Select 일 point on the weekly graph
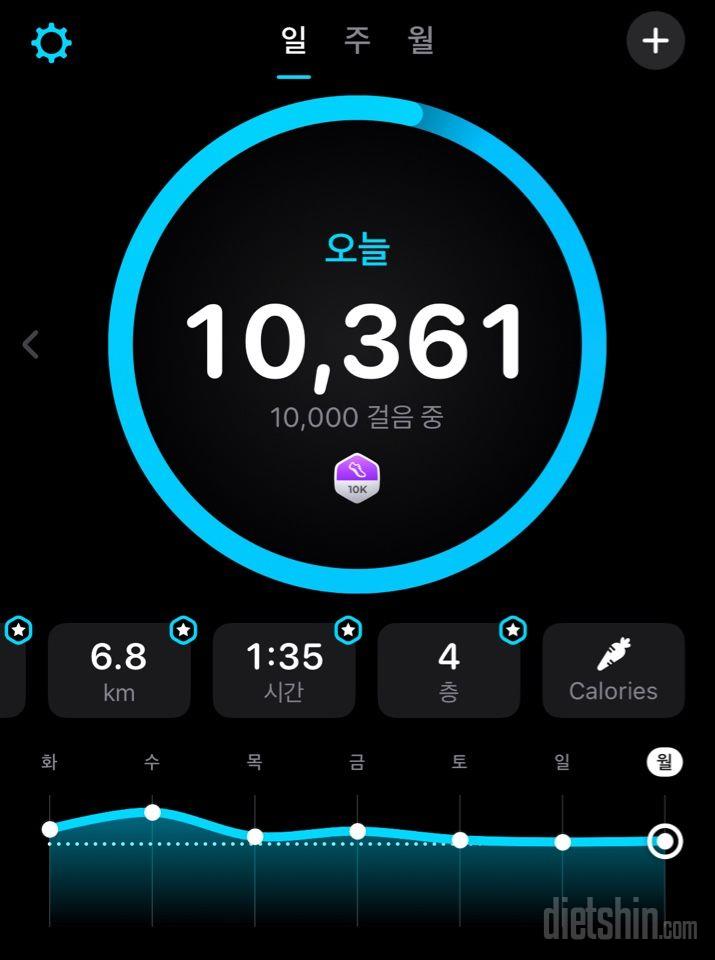The height and width of the screenshot is (960, 715). coord(562,842)
